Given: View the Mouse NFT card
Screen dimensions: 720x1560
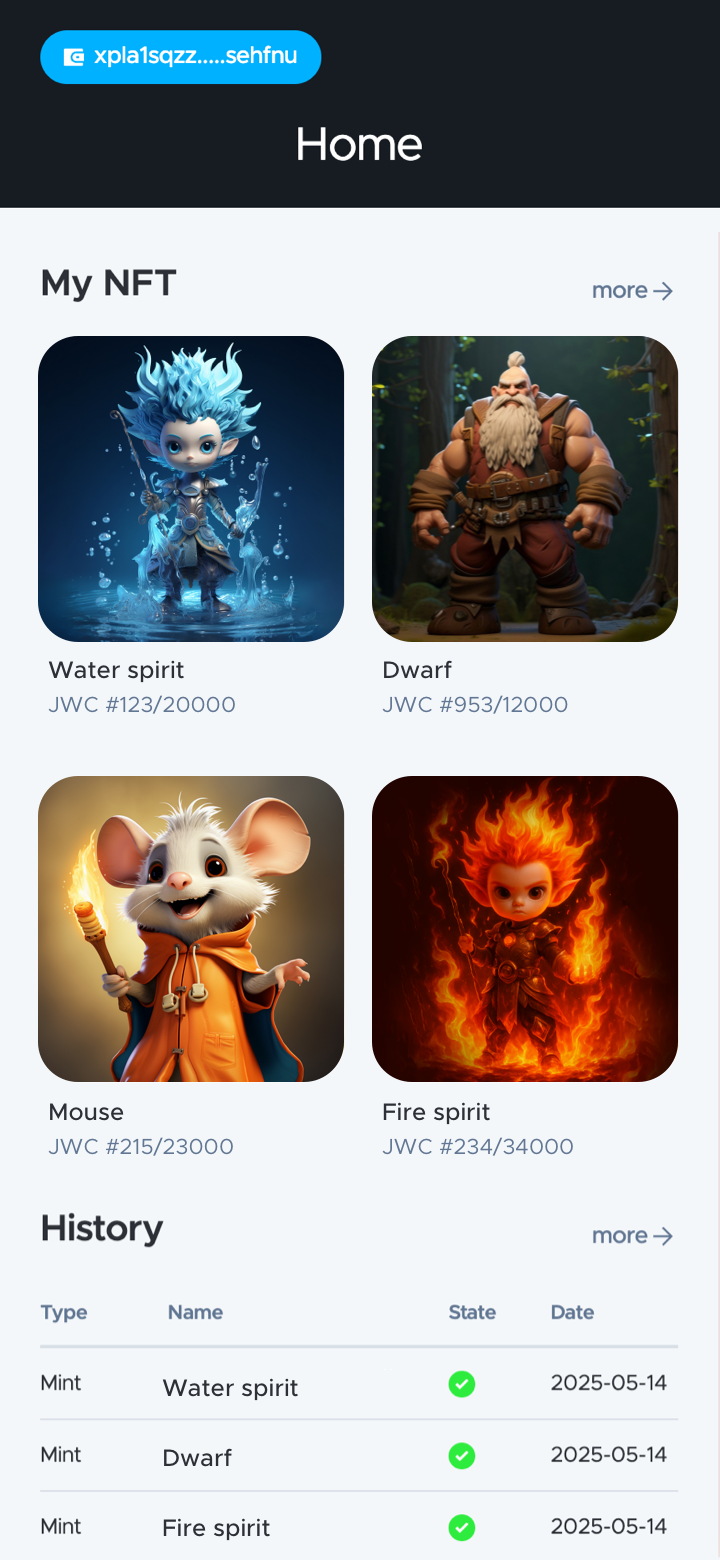Looking at the screenshot, I should 191,929.
